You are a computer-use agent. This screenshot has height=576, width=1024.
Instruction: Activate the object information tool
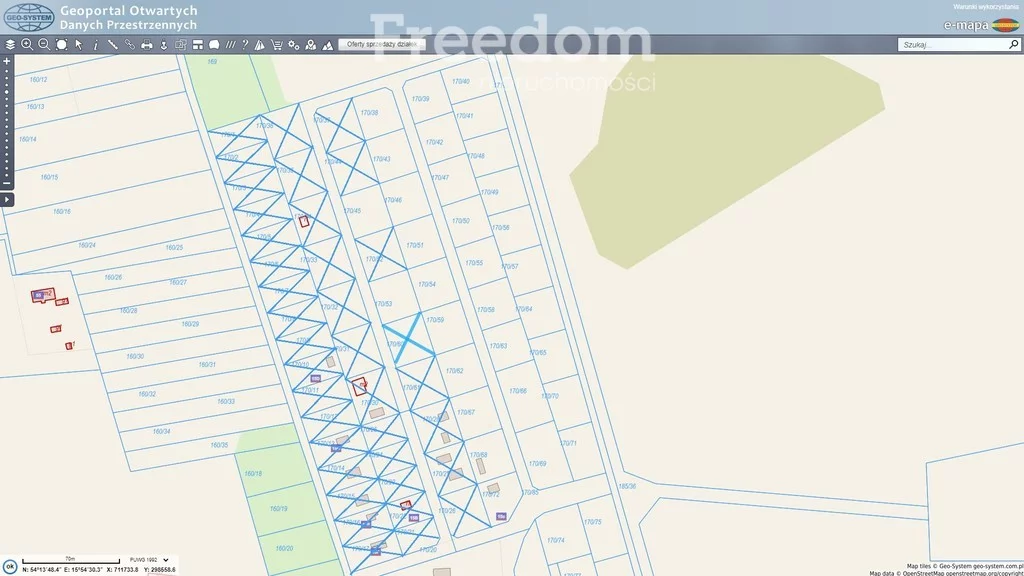point(95,45)
